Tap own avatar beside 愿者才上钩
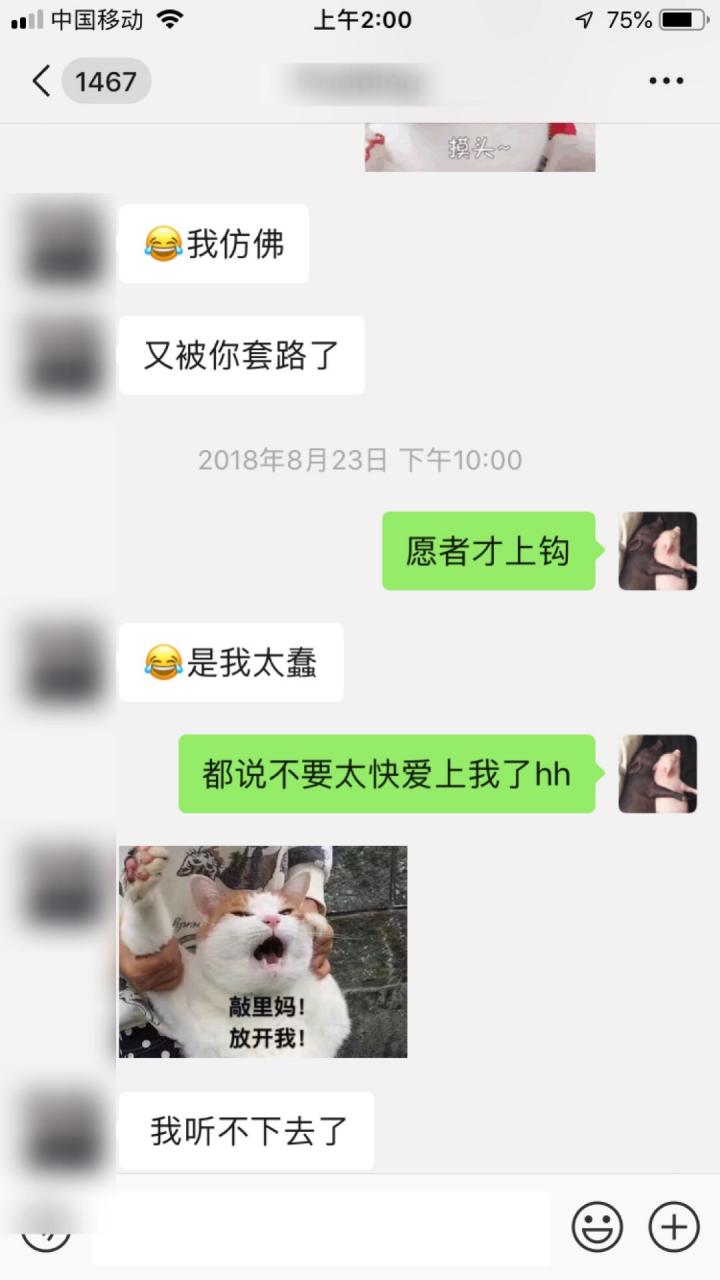This screenshot has width=720, height=1280. [657, 551]
